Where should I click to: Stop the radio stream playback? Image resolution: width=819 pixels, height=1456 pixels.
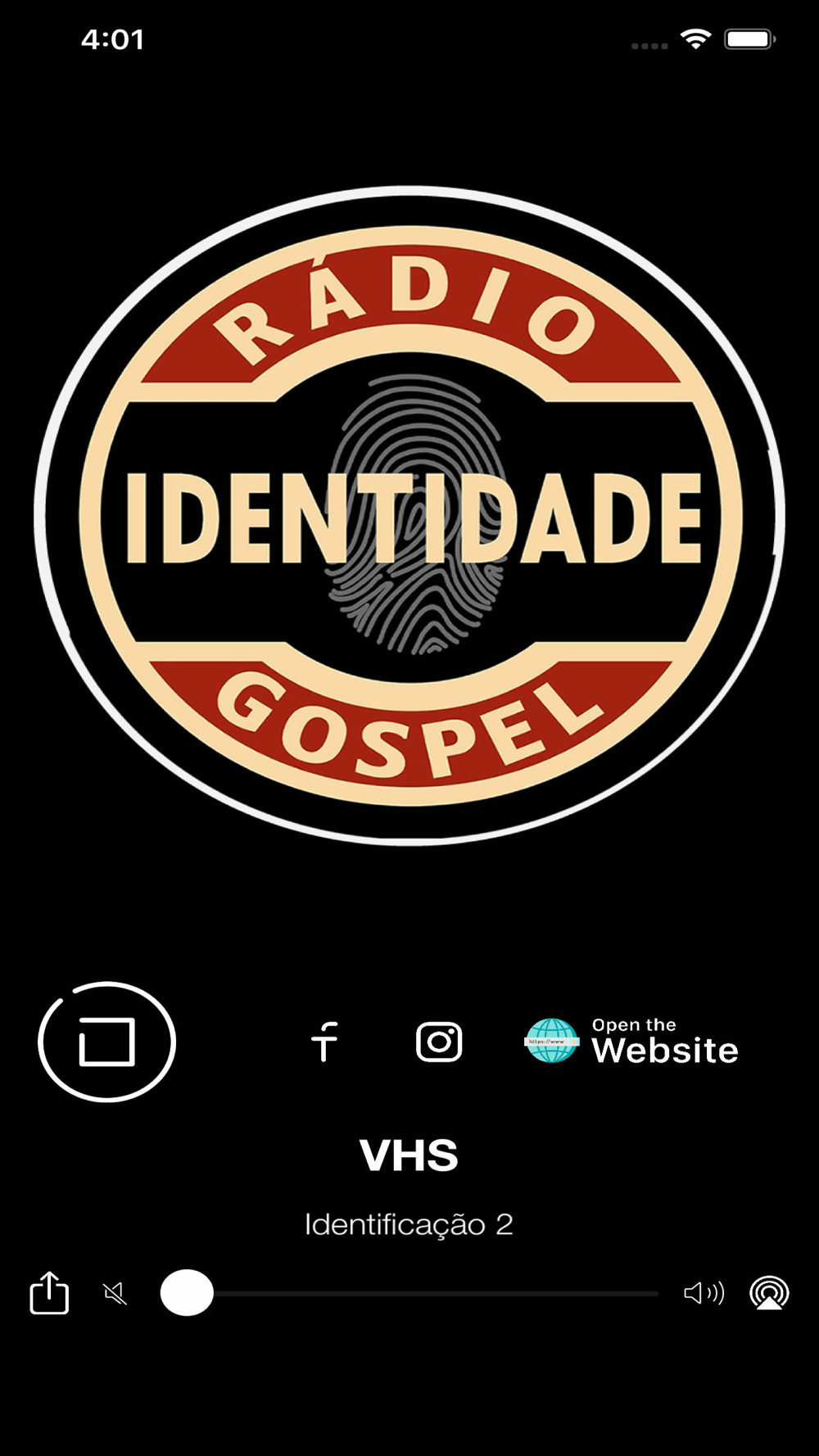[107, 1042]
